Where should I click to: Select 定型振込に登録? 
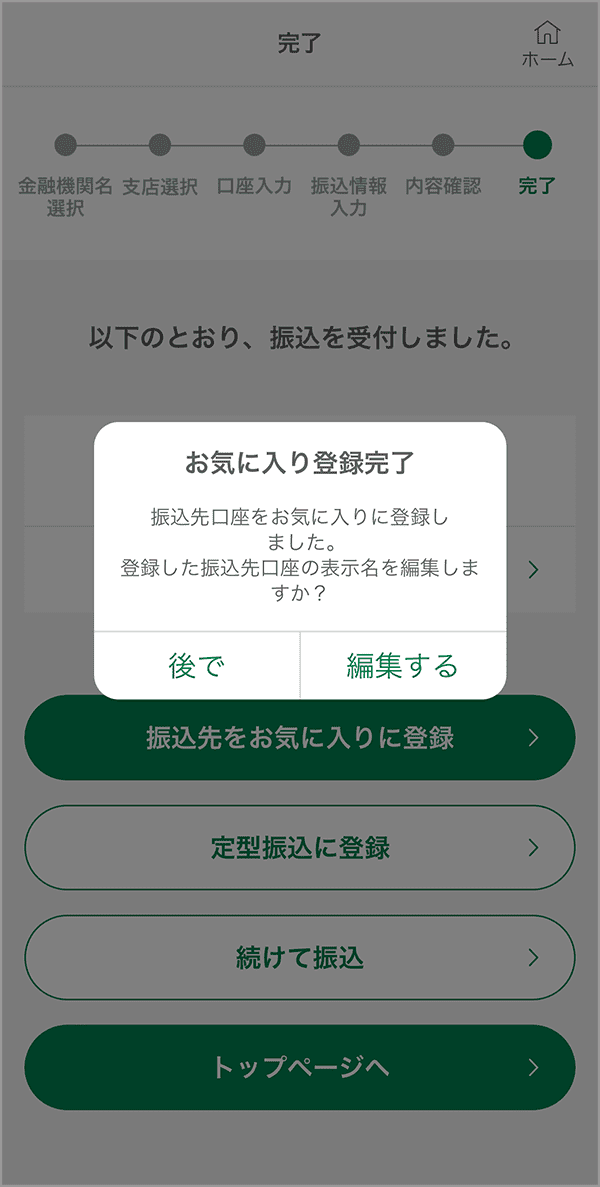tap(300, 848)
